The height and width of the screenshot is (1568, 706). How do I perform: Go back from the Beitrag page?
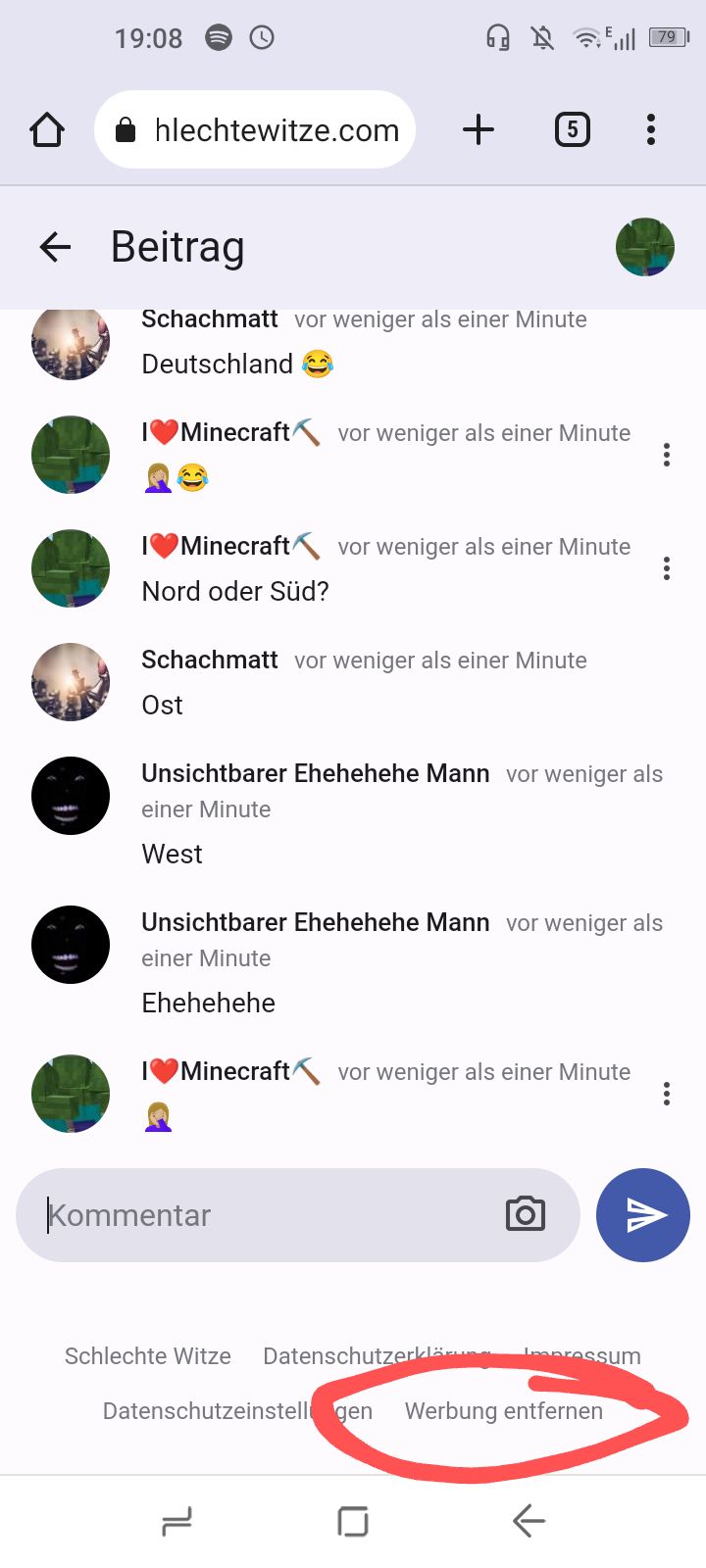[56, 247]
